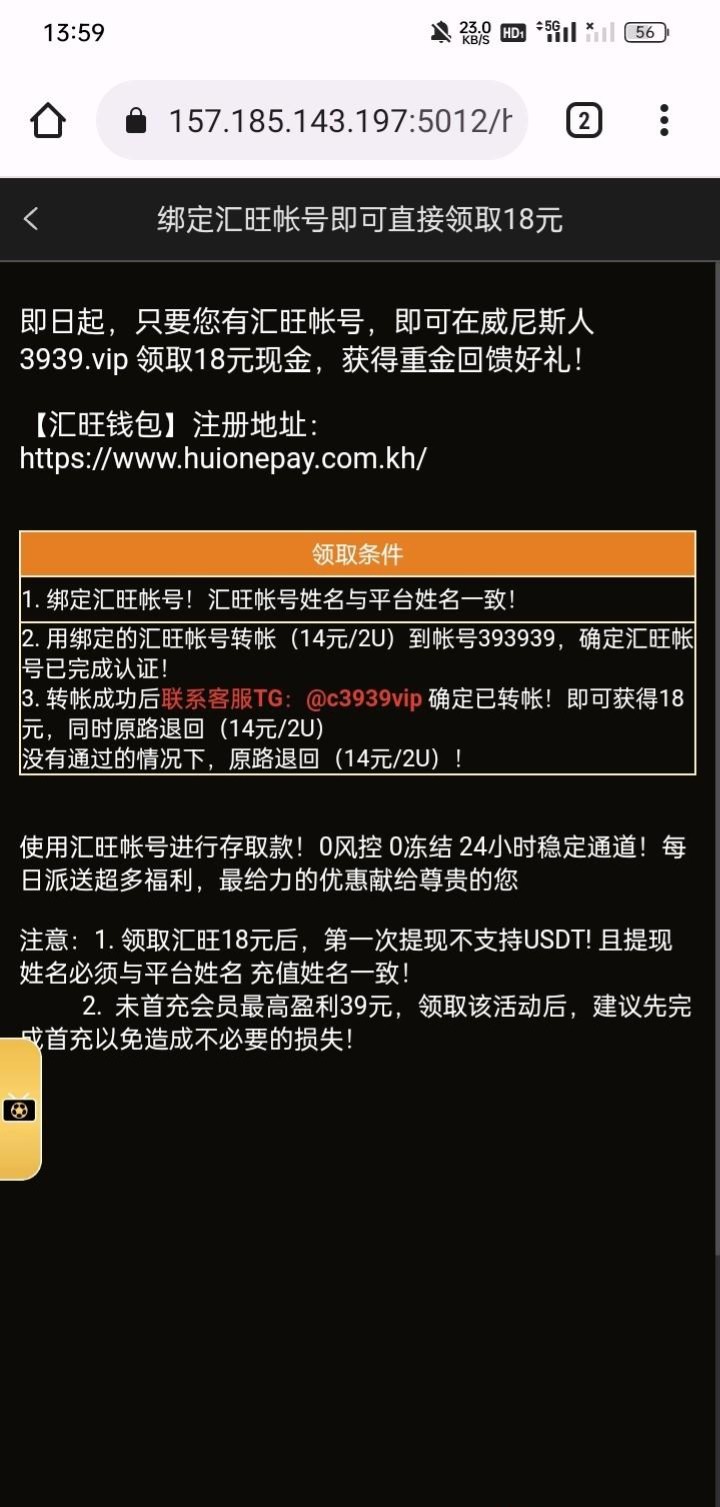Open the browser tab switcher
Screen dimensions: 720x1507
pyautogui.click(x=584, y=121)
